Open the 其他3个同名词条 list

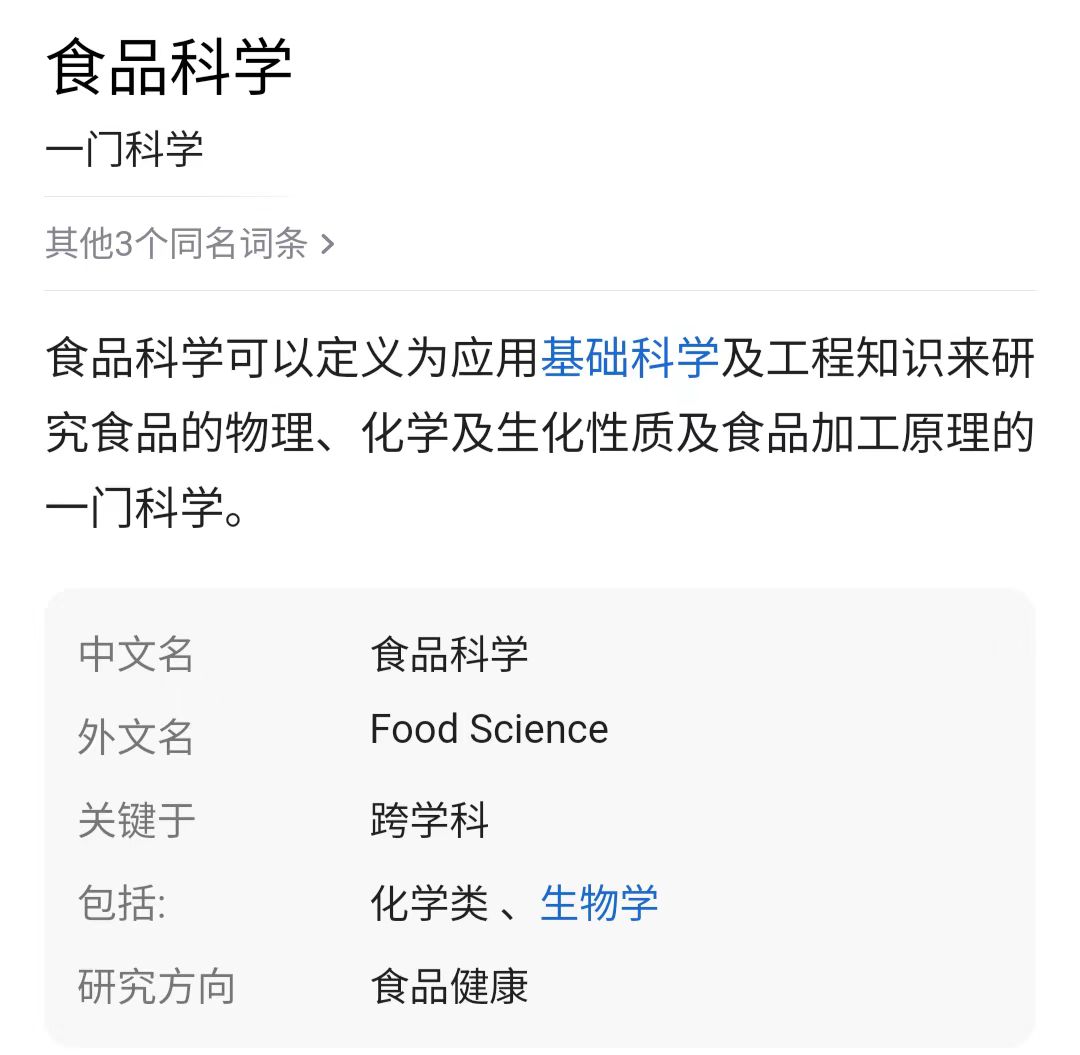pos(190,243)
